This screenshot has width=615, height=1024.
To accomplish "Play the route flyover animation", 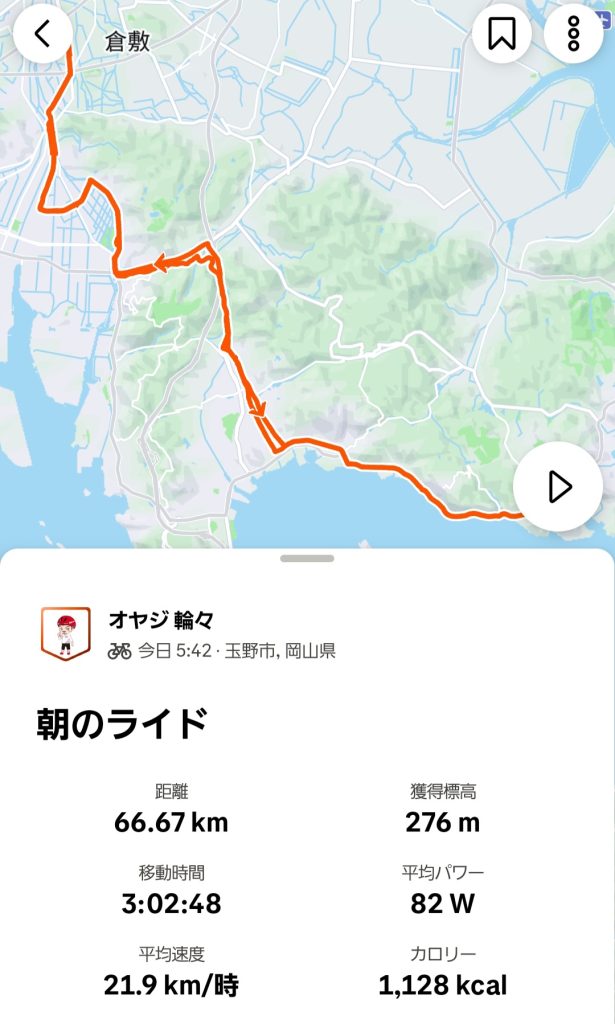I will (558, 487).
